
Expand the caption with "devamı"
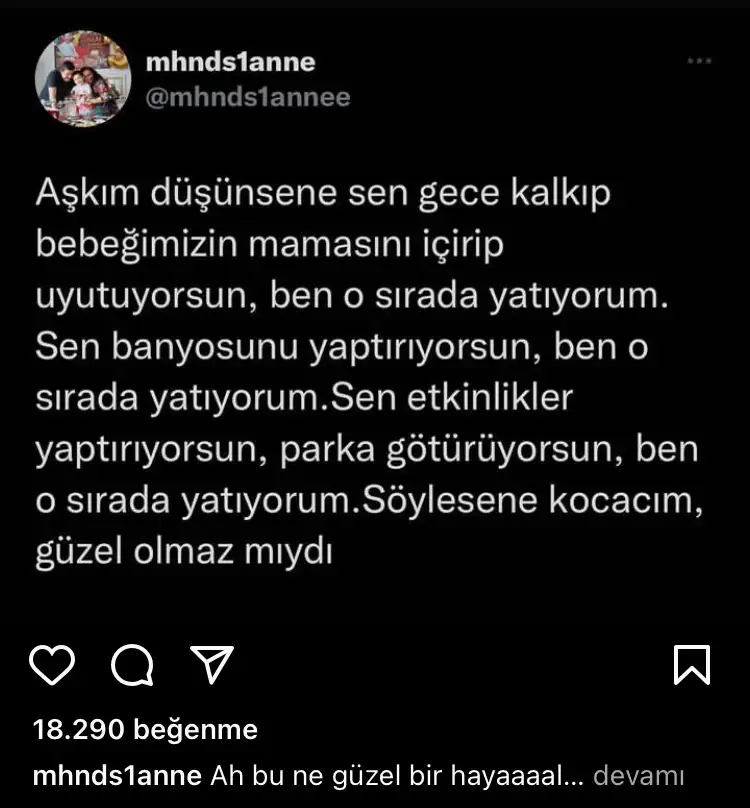(x=638, y=776)
